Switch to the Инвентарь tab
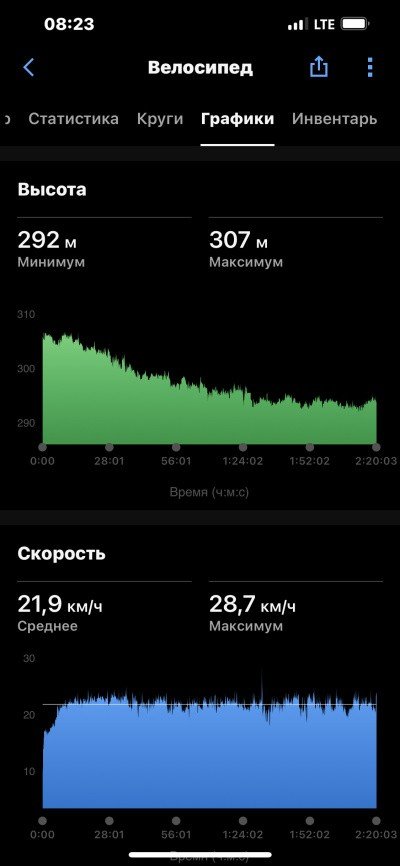 (x=334, y=119)
